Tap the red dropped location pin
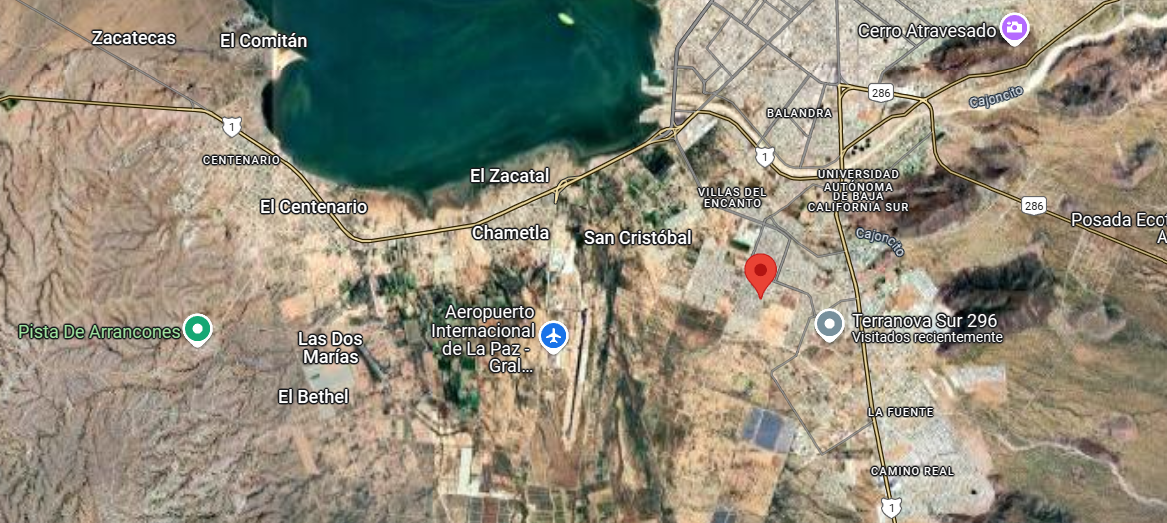The height and width of the screenshot is (523, 1167). tap(761, 275)
